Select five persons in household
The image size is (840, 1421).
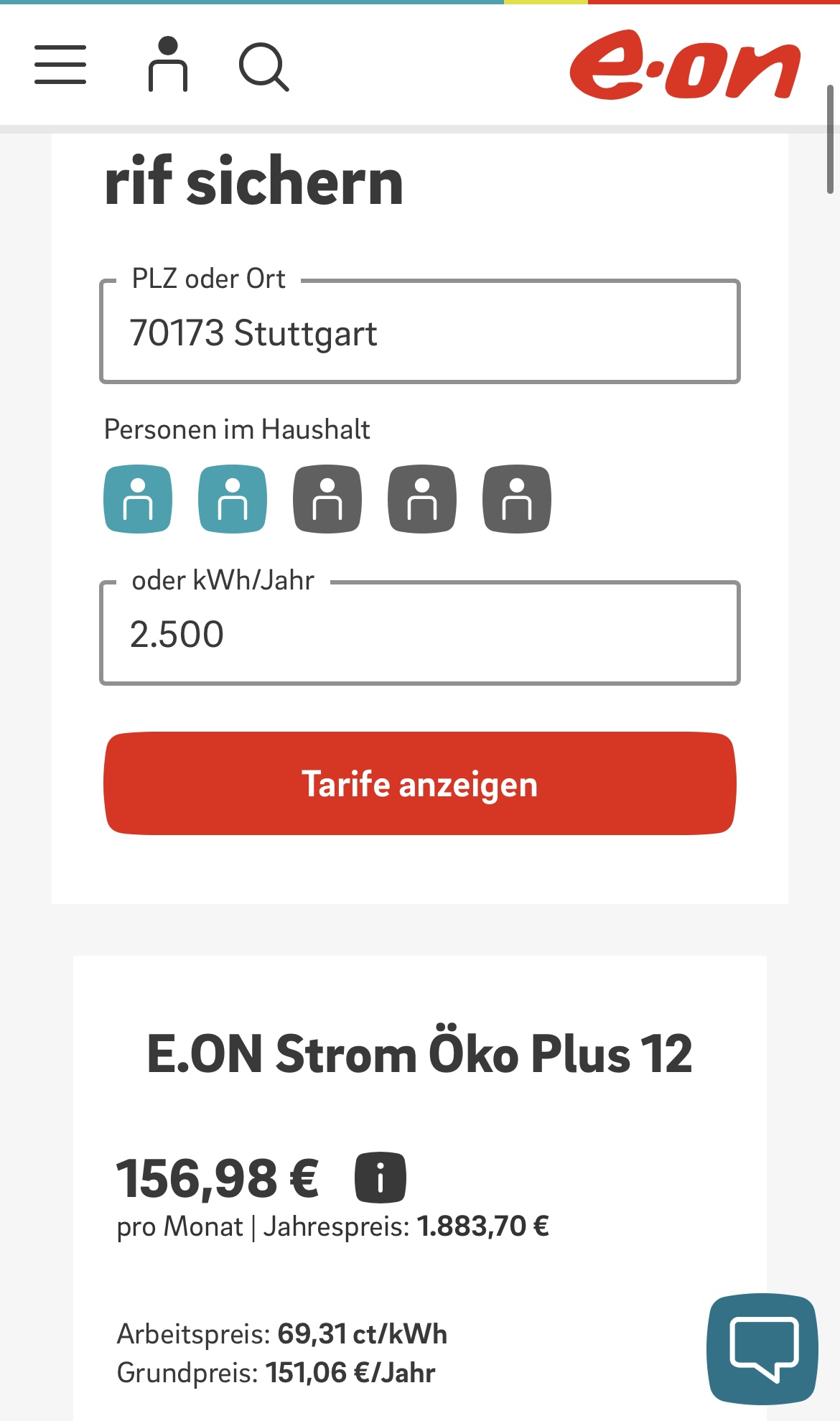pos(517,500)
